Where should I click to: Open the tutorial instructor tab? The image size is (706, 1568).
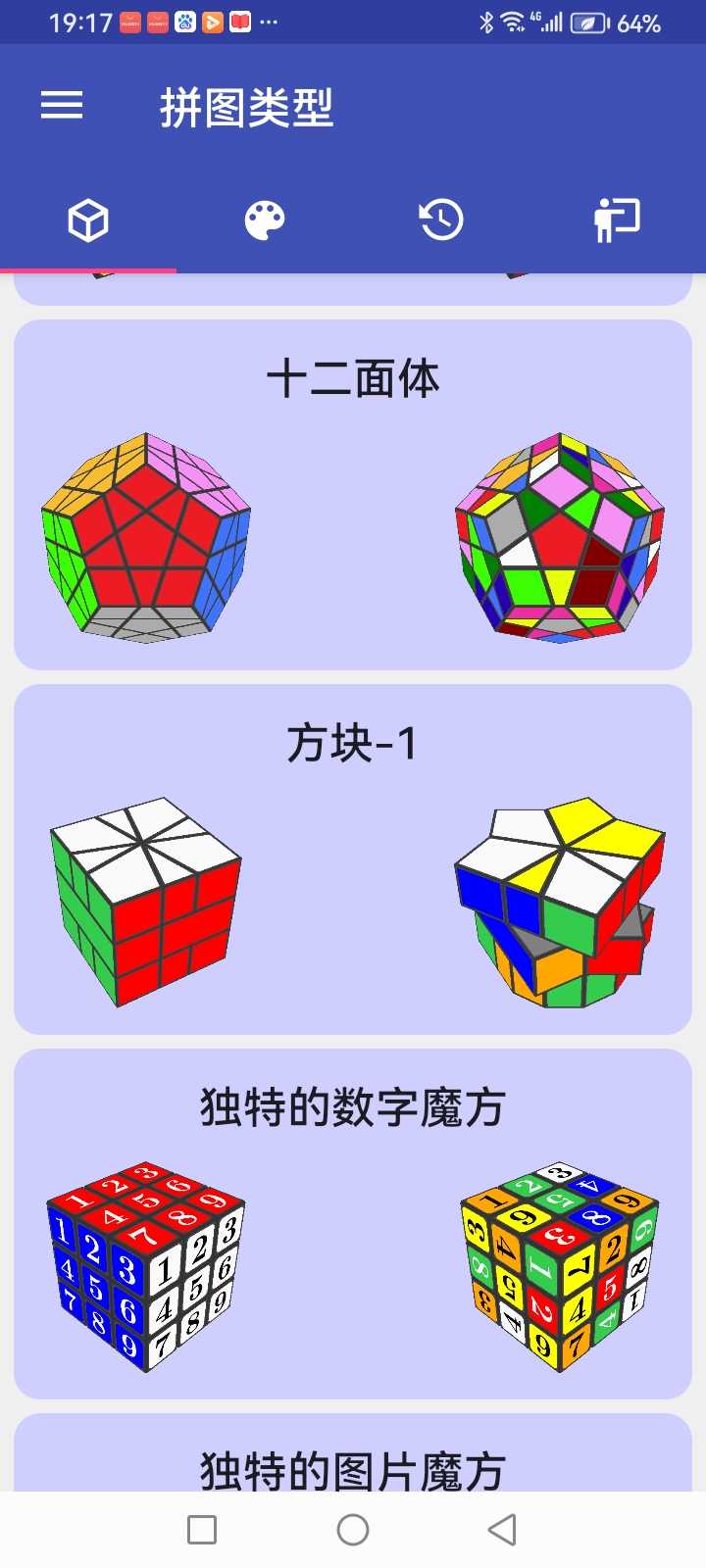coord(617,220)
